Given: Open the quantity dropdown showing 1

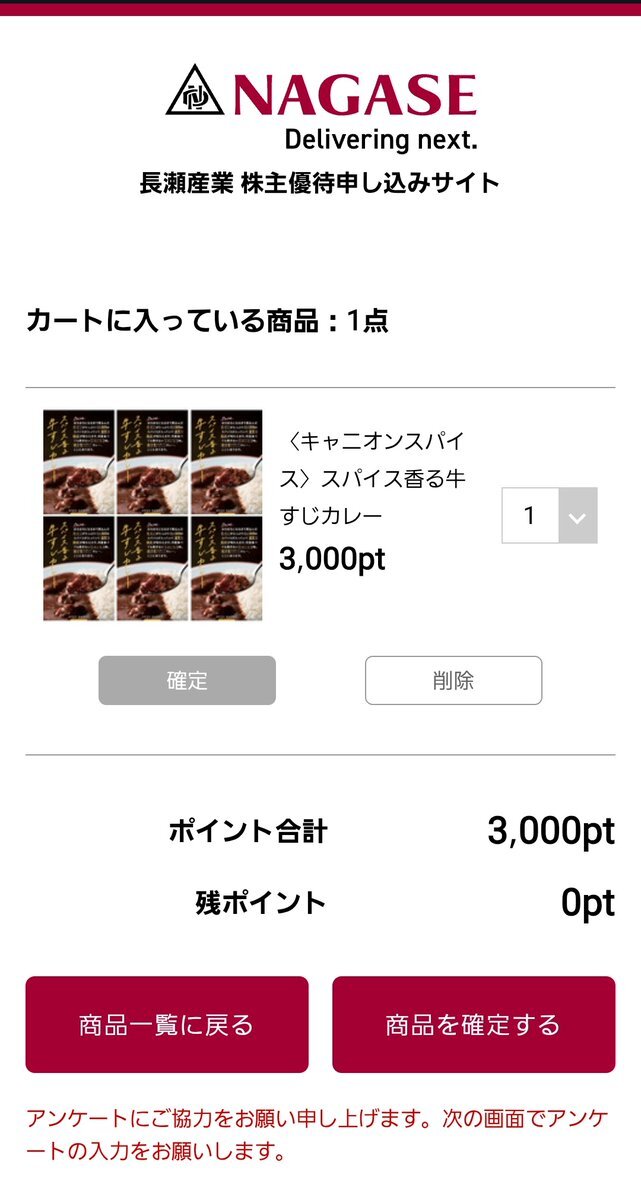Looking at the screenshot, I should tap(549, 516).
